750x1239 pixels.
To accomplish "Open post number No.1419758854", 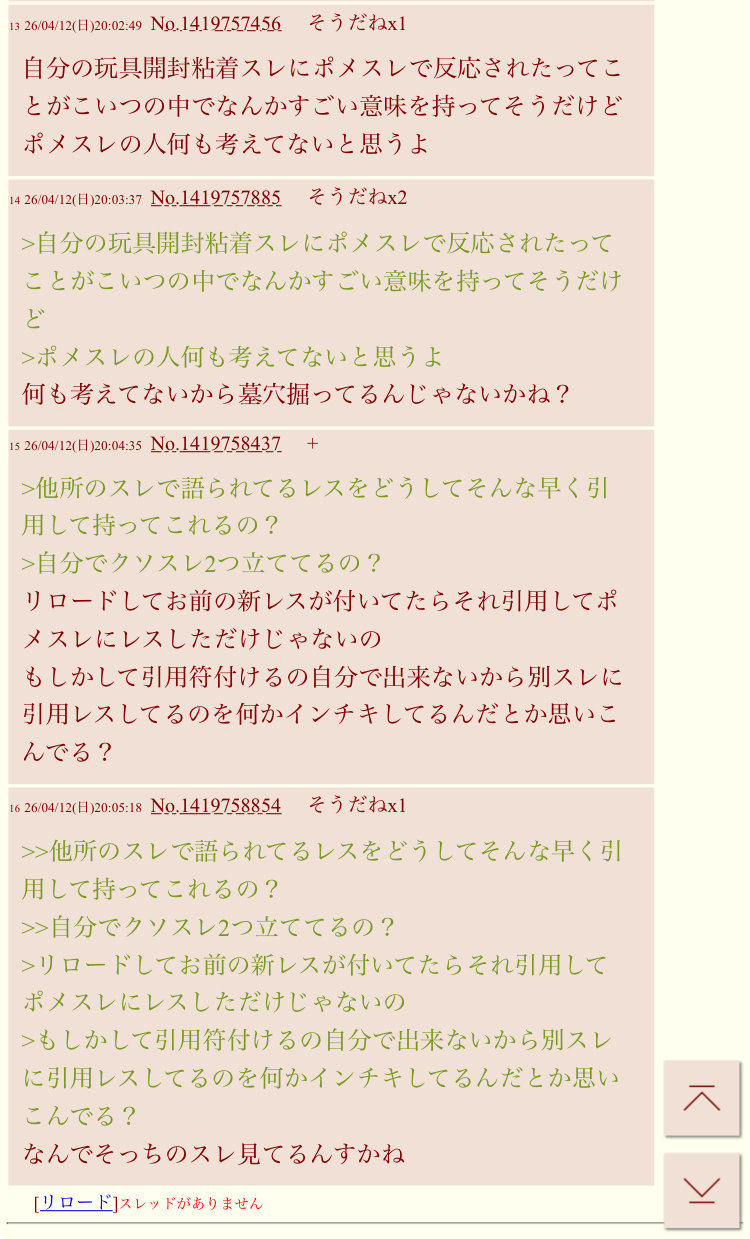I will click(215, 805).
